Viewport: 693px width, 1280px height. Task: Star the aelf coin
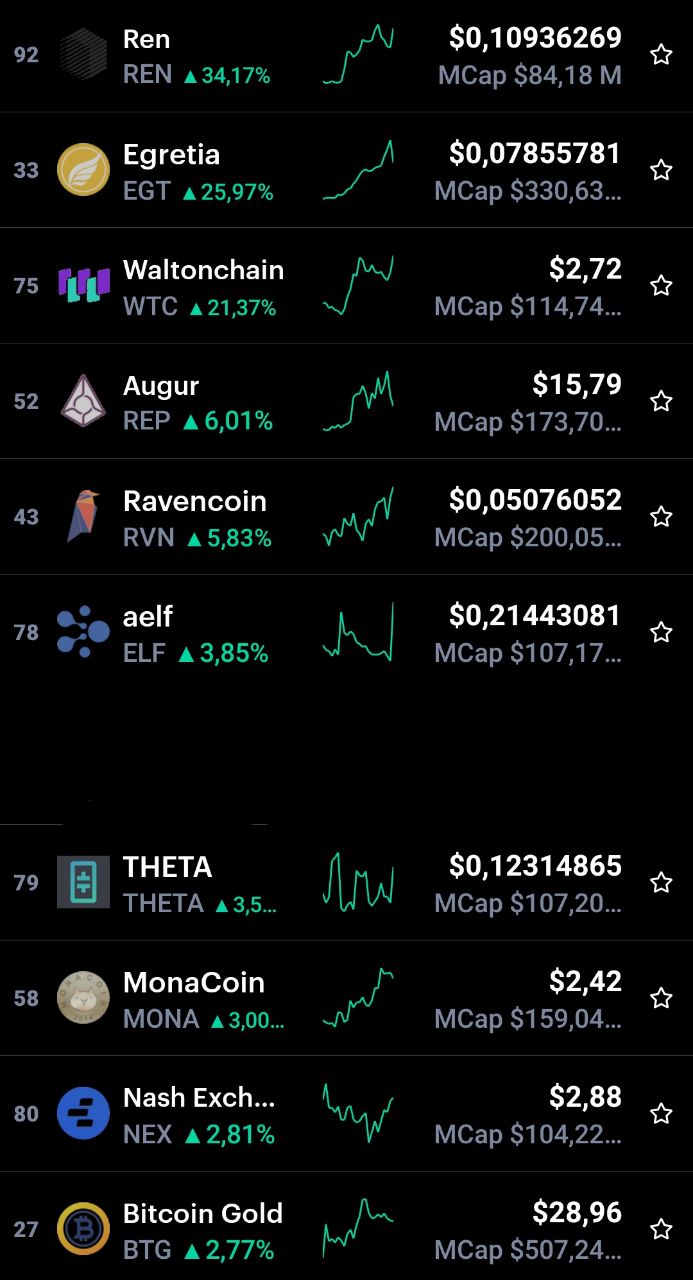coord(661,632)
